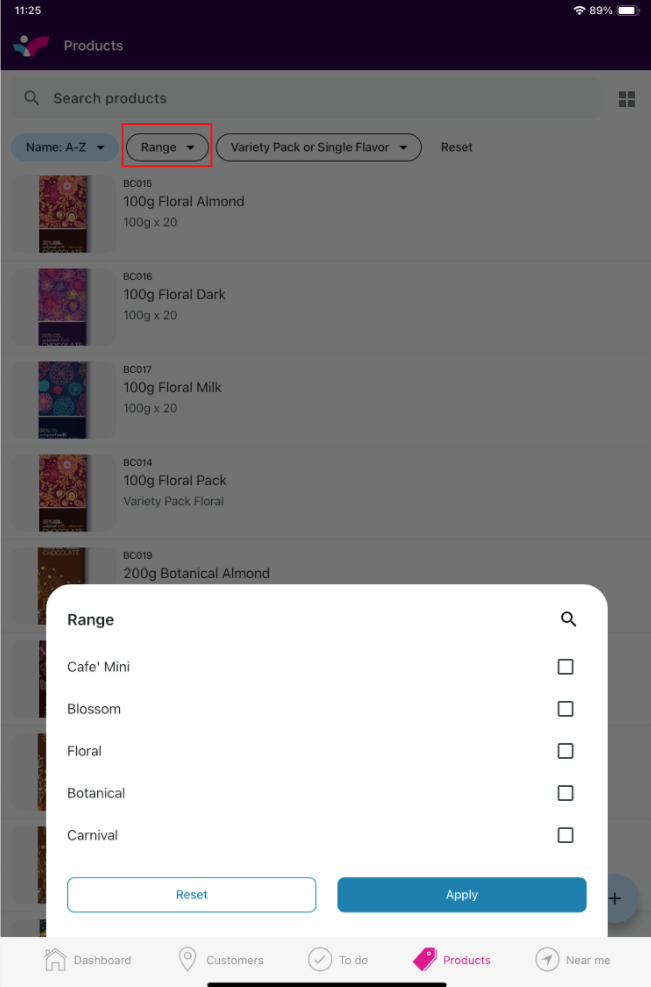Select the Products tab

[452, 960]
